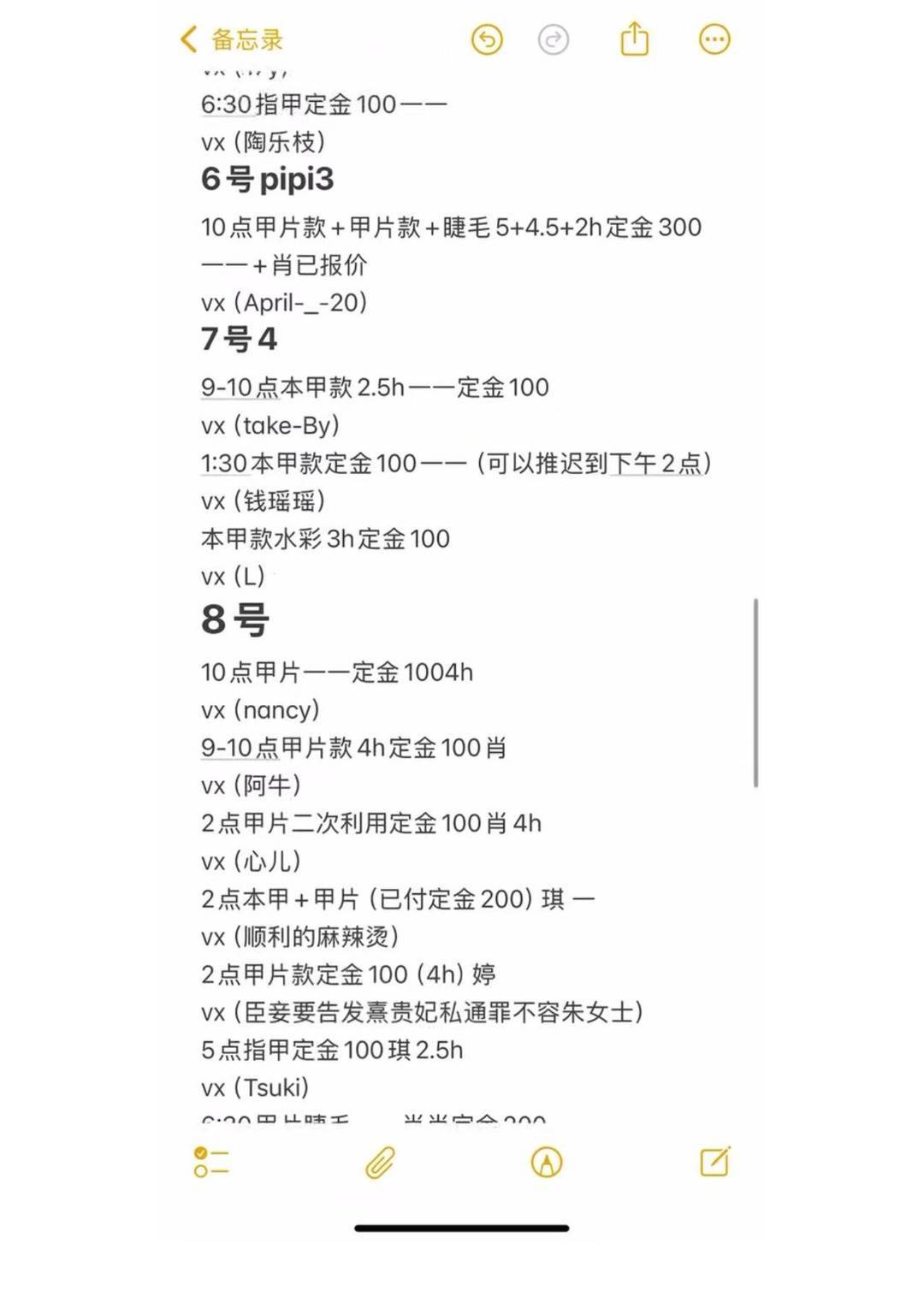This screenshot has width=924, height=1303.
Task: Tap the redo arrow icon
Action: tap(554, 39)
